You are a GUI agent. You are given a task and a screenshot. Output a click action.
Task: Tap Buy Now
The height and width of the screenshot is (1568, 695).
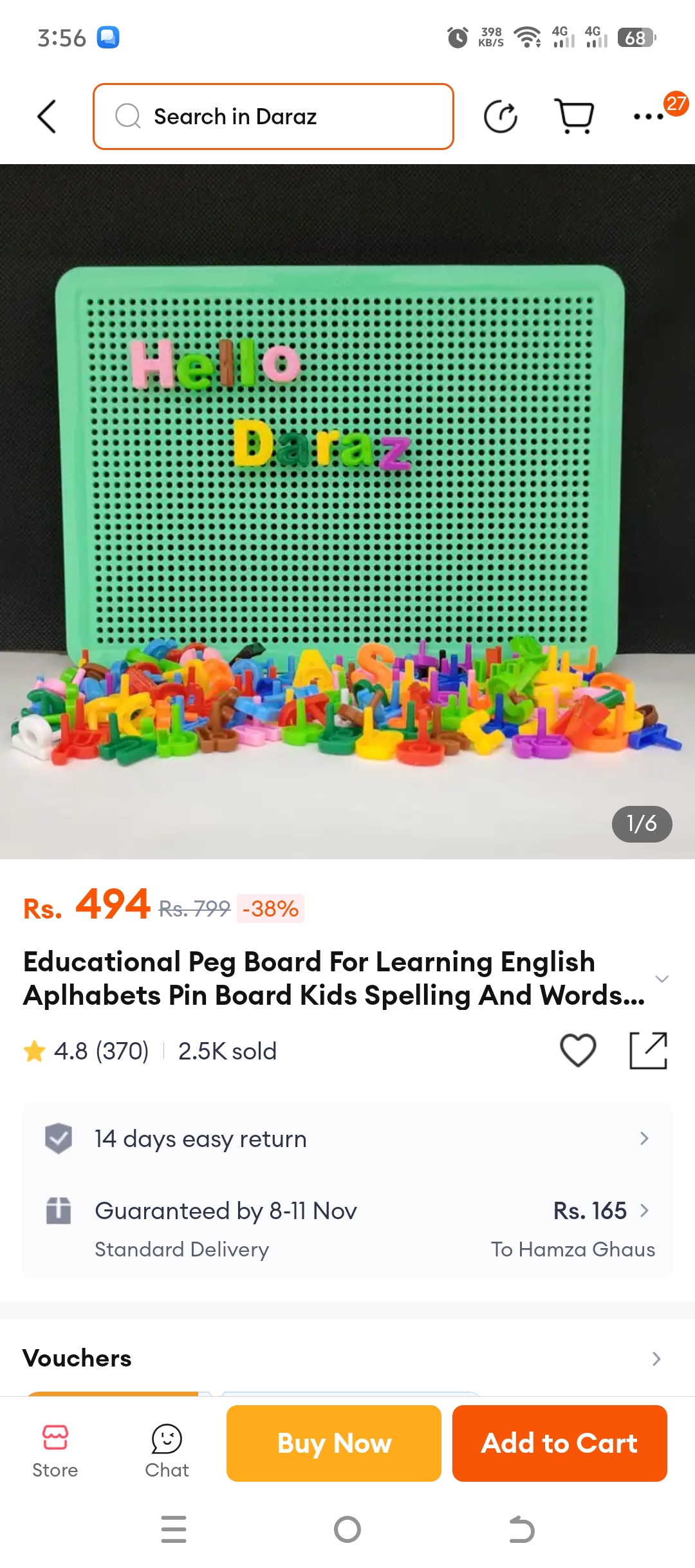(334, 1443)
